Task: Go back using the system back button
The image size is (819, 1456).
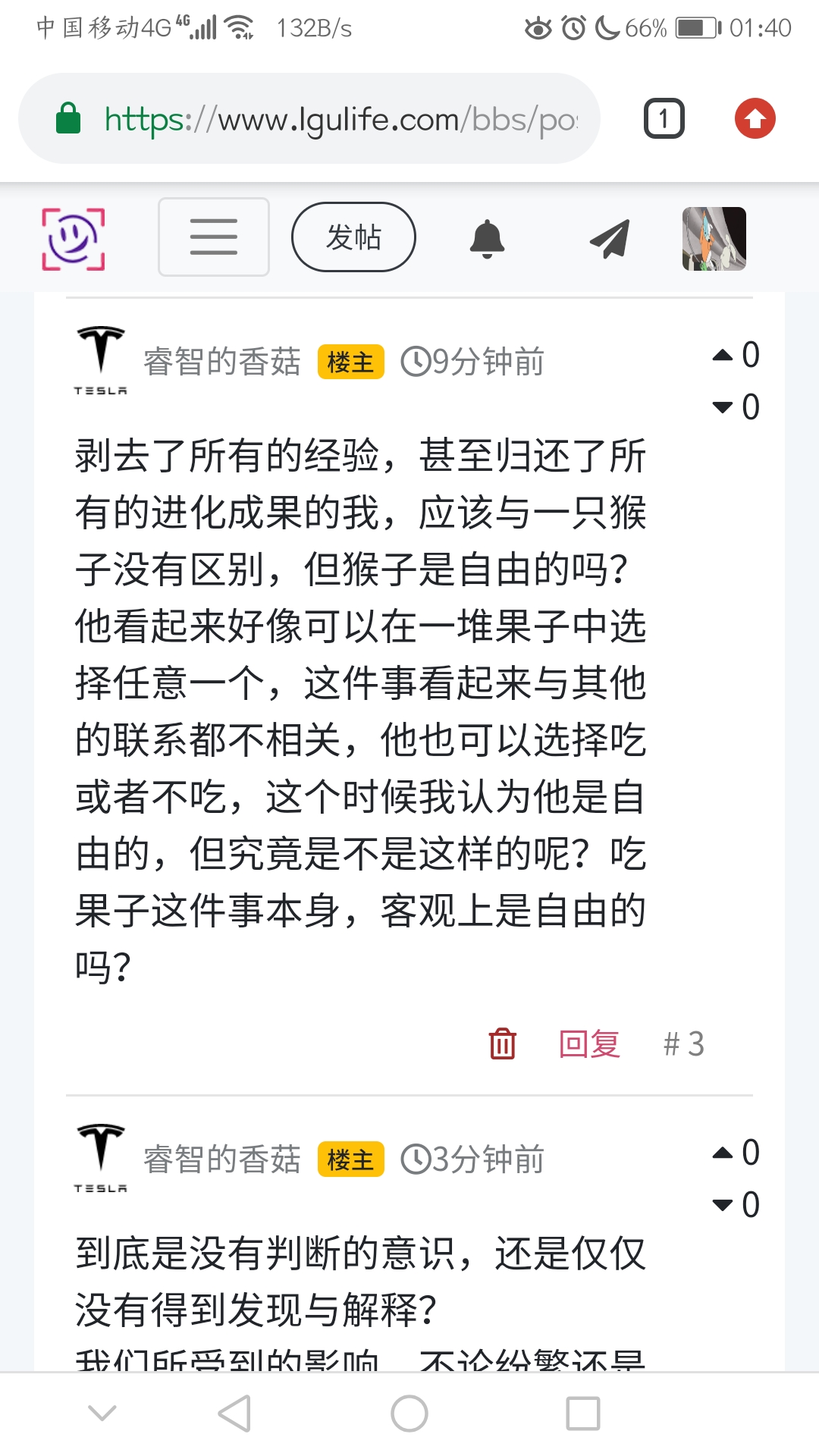Action: tap(235, 1414)
